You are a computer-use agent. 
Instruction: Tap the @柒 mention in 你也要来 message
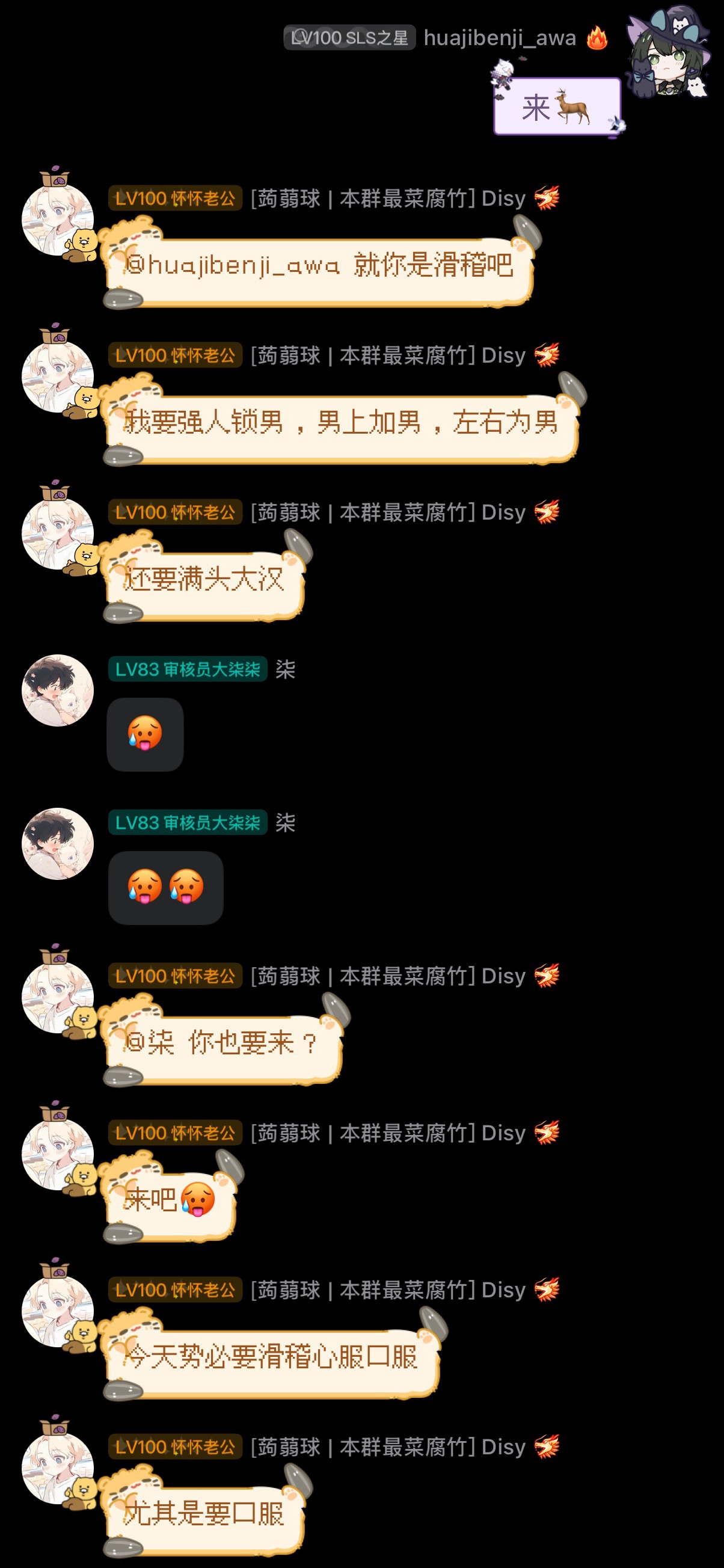coord(150,1043)
